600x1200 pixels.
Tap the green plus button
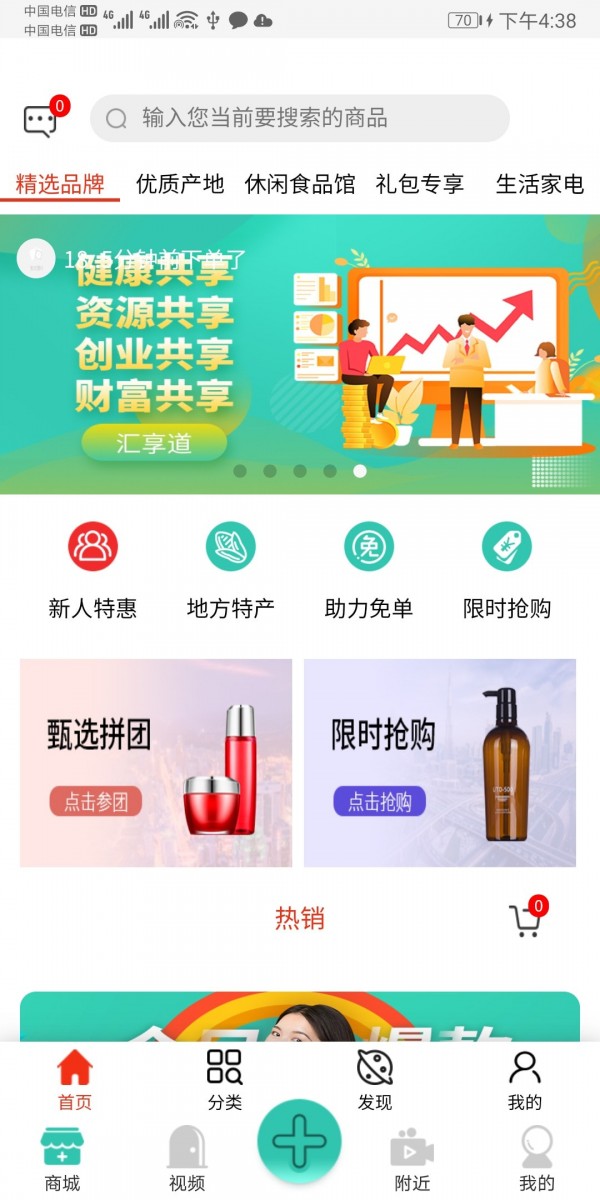tap(299, 1142)
